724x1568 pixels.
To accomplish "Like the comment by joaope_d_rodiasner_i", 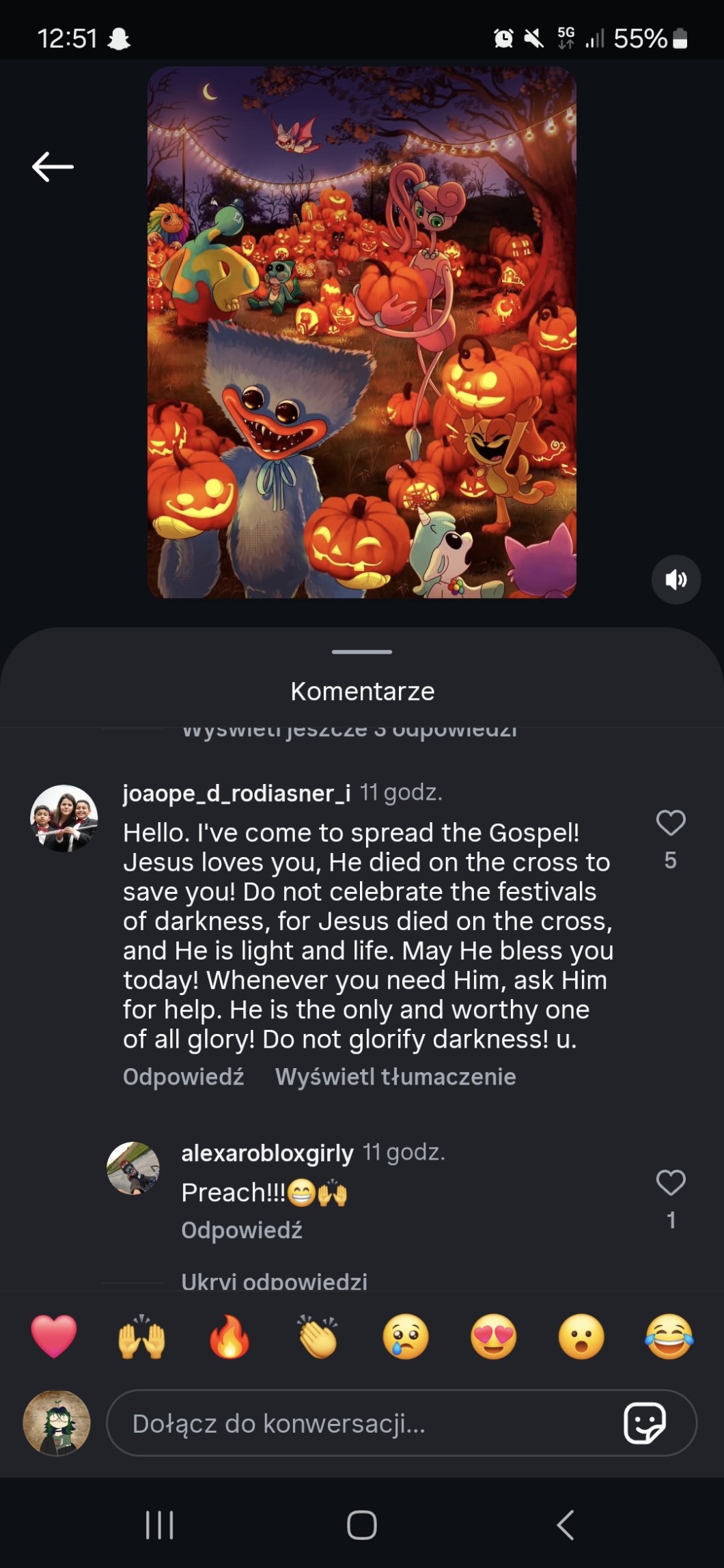I will [x=670, y=824].
